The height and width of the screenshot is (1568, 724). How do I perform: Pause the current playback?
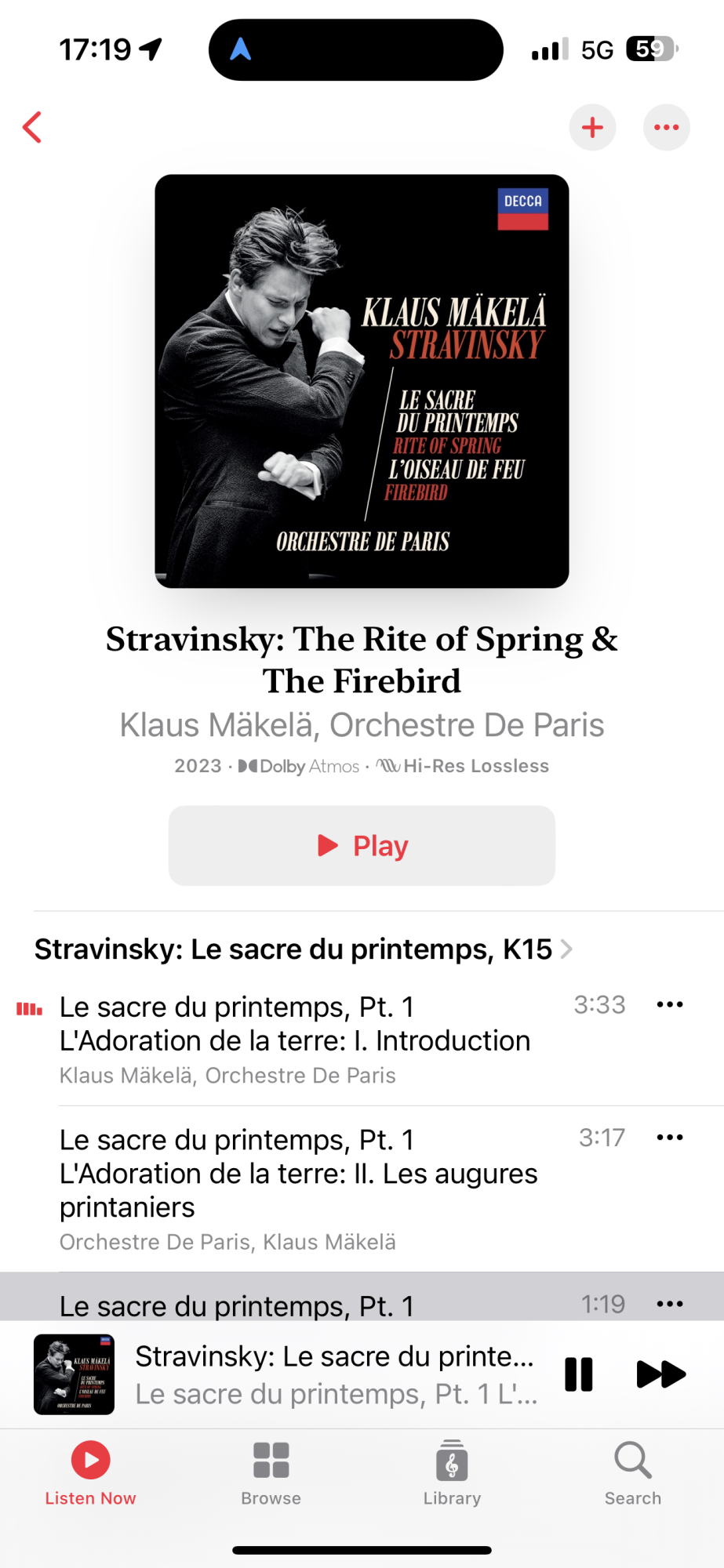(579, 1374)
